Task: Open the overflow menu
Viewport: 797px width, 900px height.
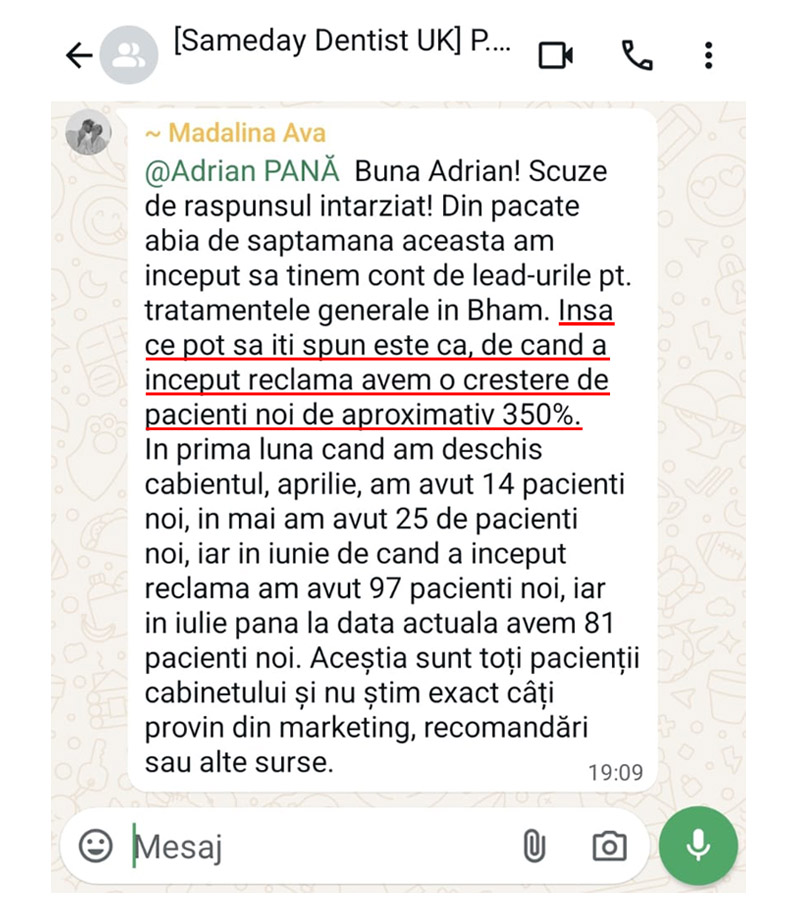Action: pos(708,55)
